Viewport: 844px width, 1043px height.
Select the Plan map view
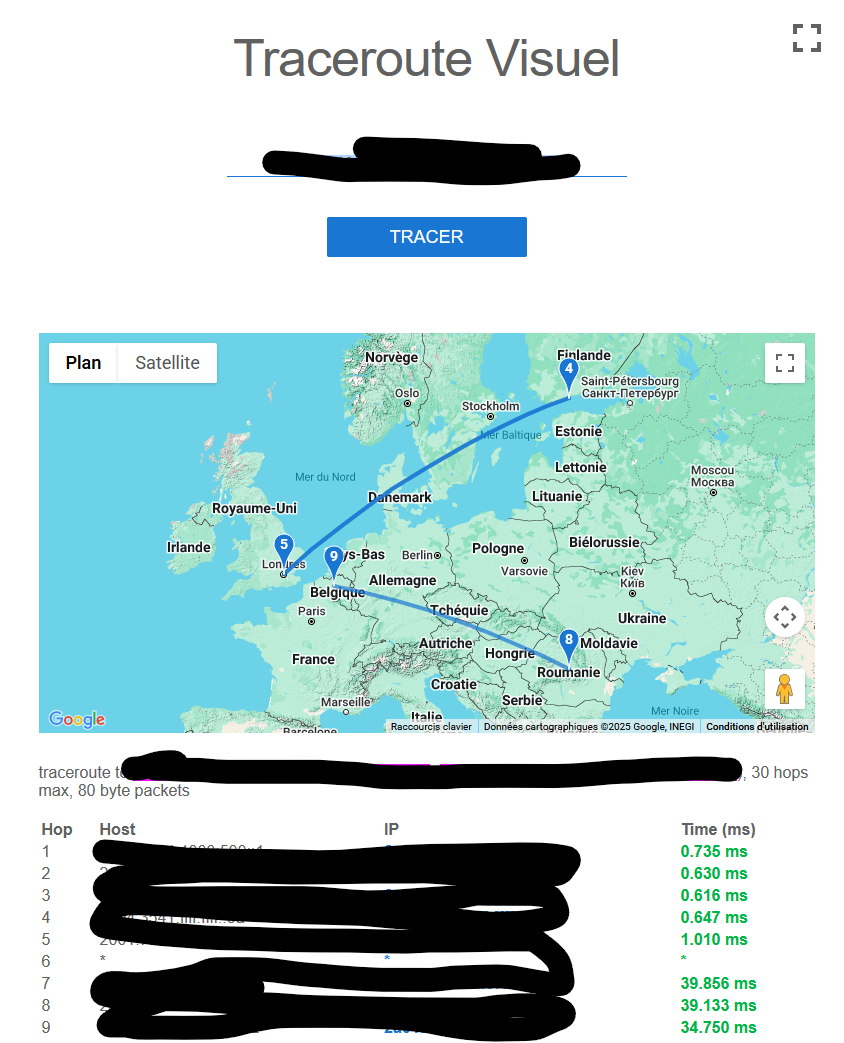pyautogui.click(x=84, y=363)
